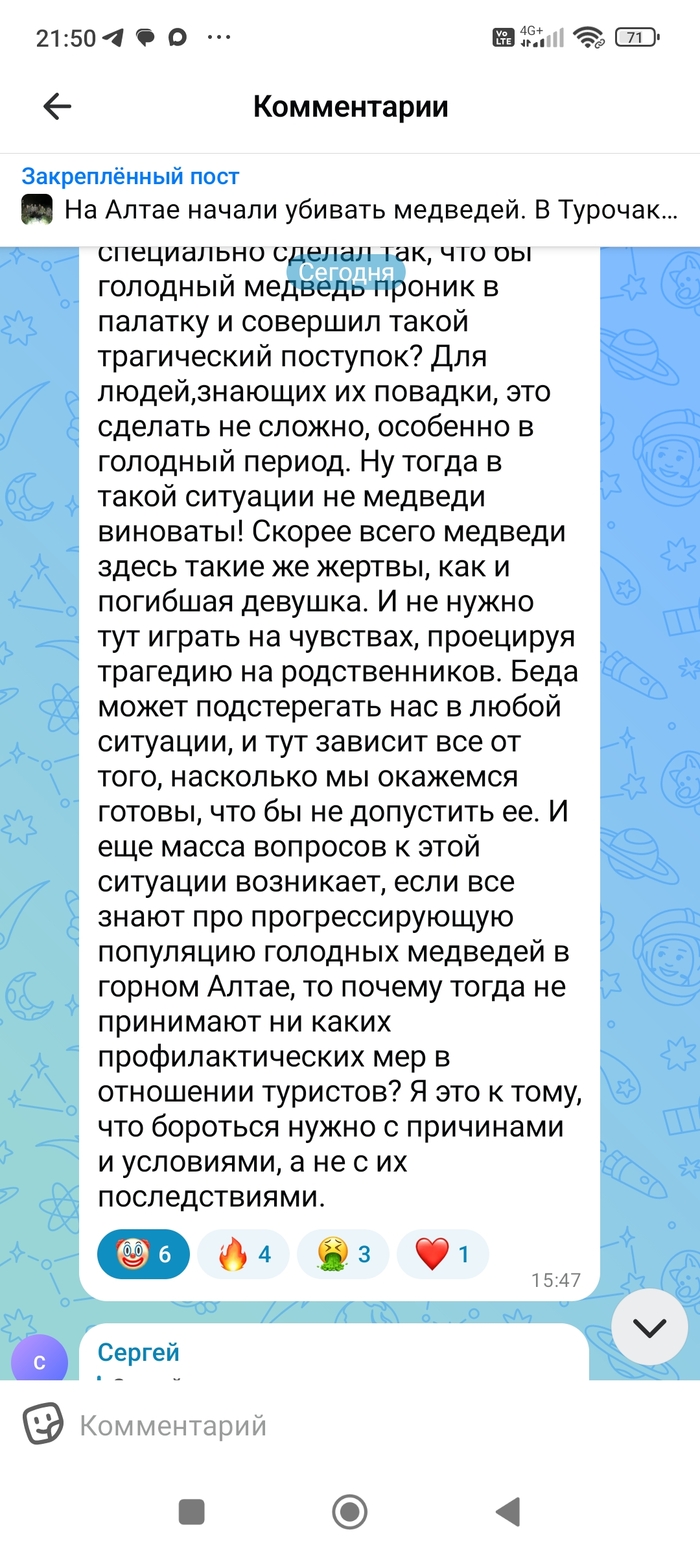The height and width of the screenshot is (1556, 700).
Task: Open Сергей's profile avatar
Action: click(39, 1359)
